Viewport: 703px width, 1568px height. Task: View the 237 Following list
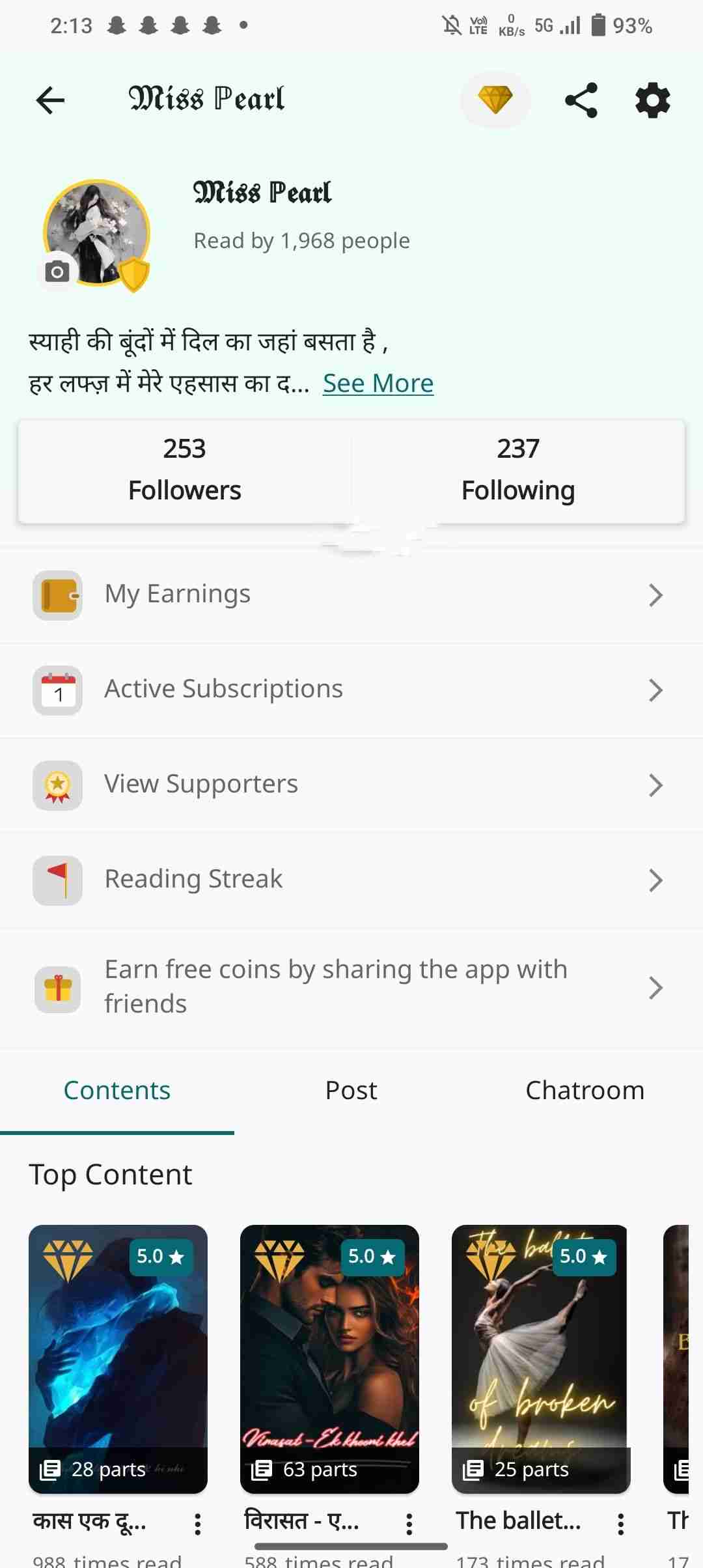pyautogui.click(x=518, y=470)
